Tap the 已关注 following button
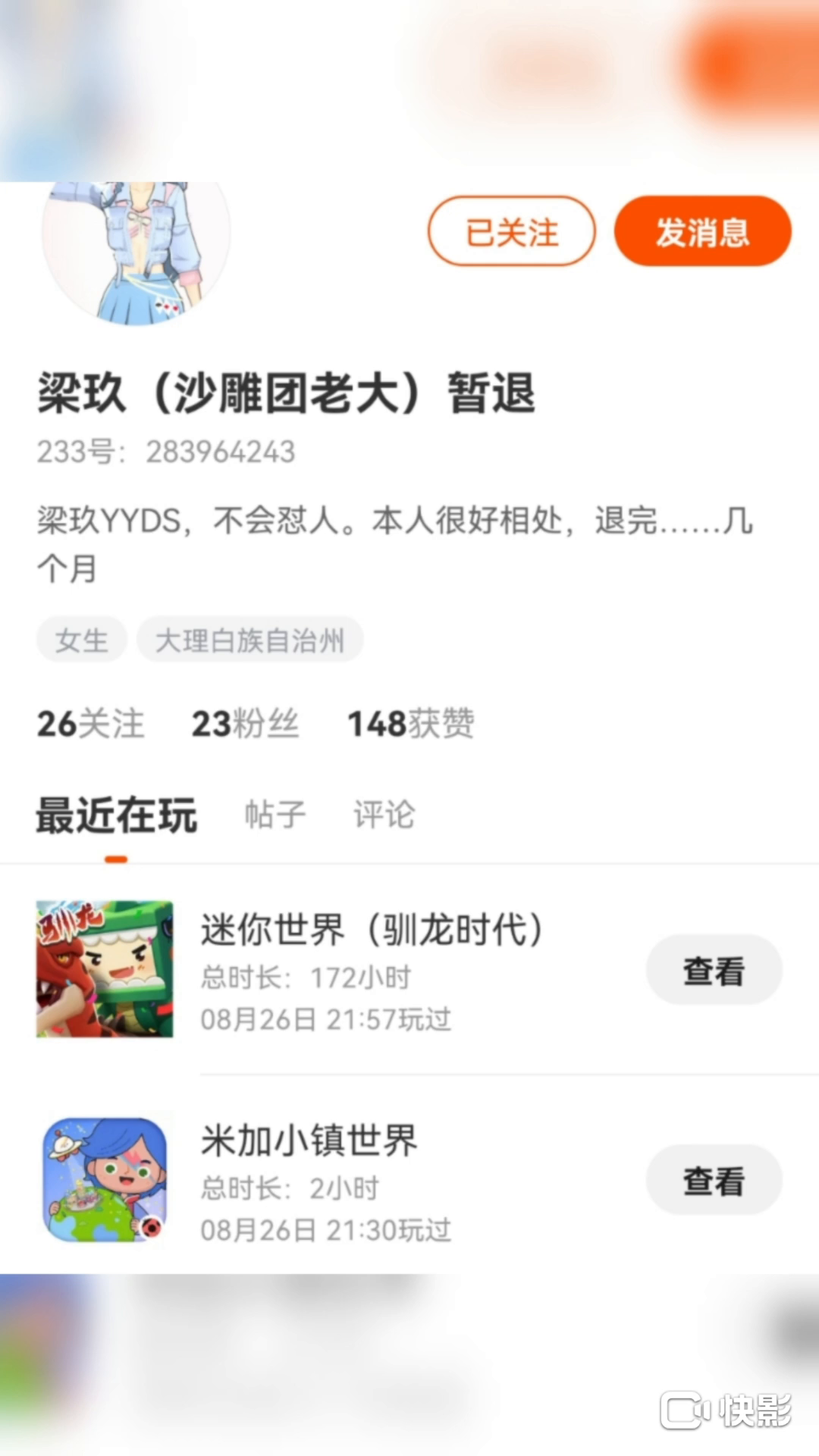Image resolution: width=819 pixels, height=1456 pixels. 512,231
